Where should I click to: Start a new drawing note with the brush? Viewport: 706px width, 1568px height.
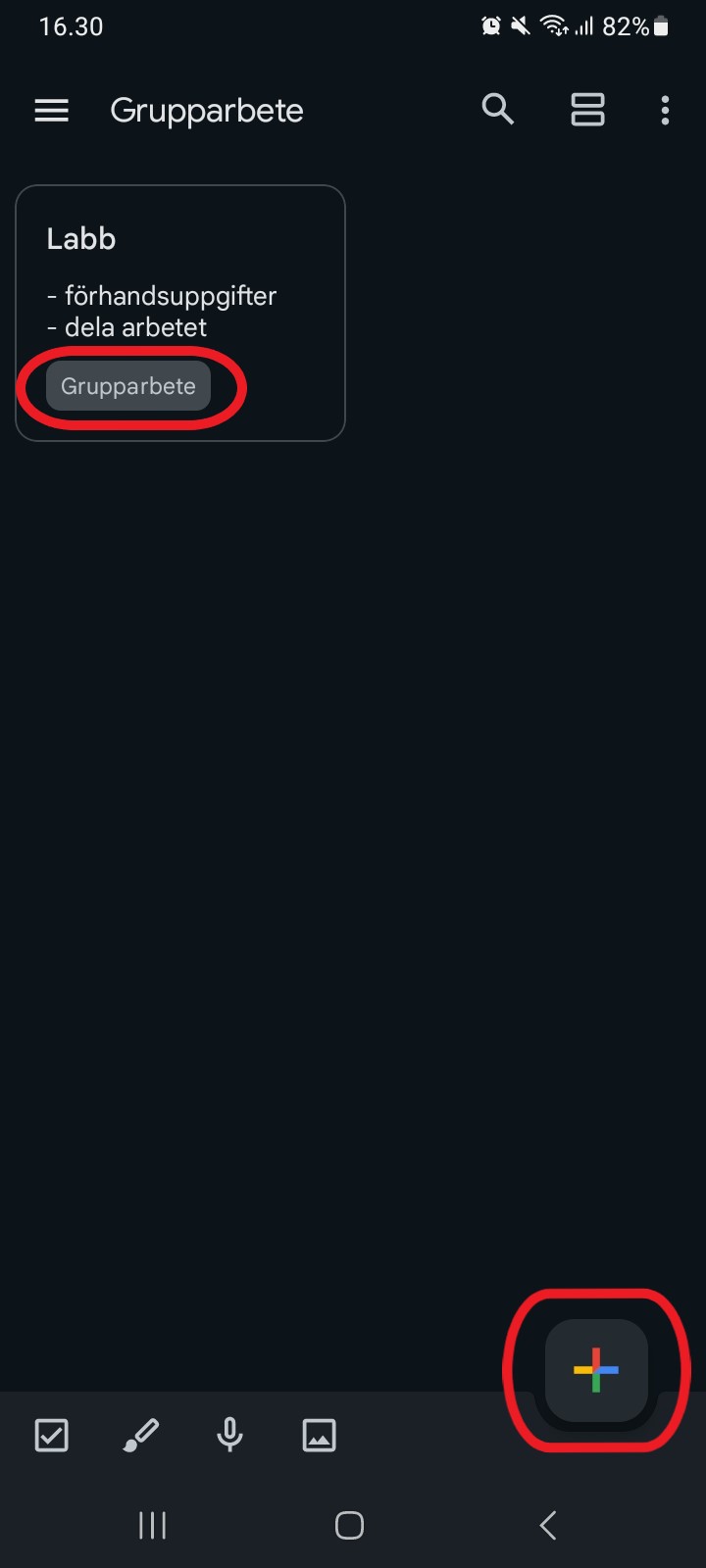tap(141, 1436)
